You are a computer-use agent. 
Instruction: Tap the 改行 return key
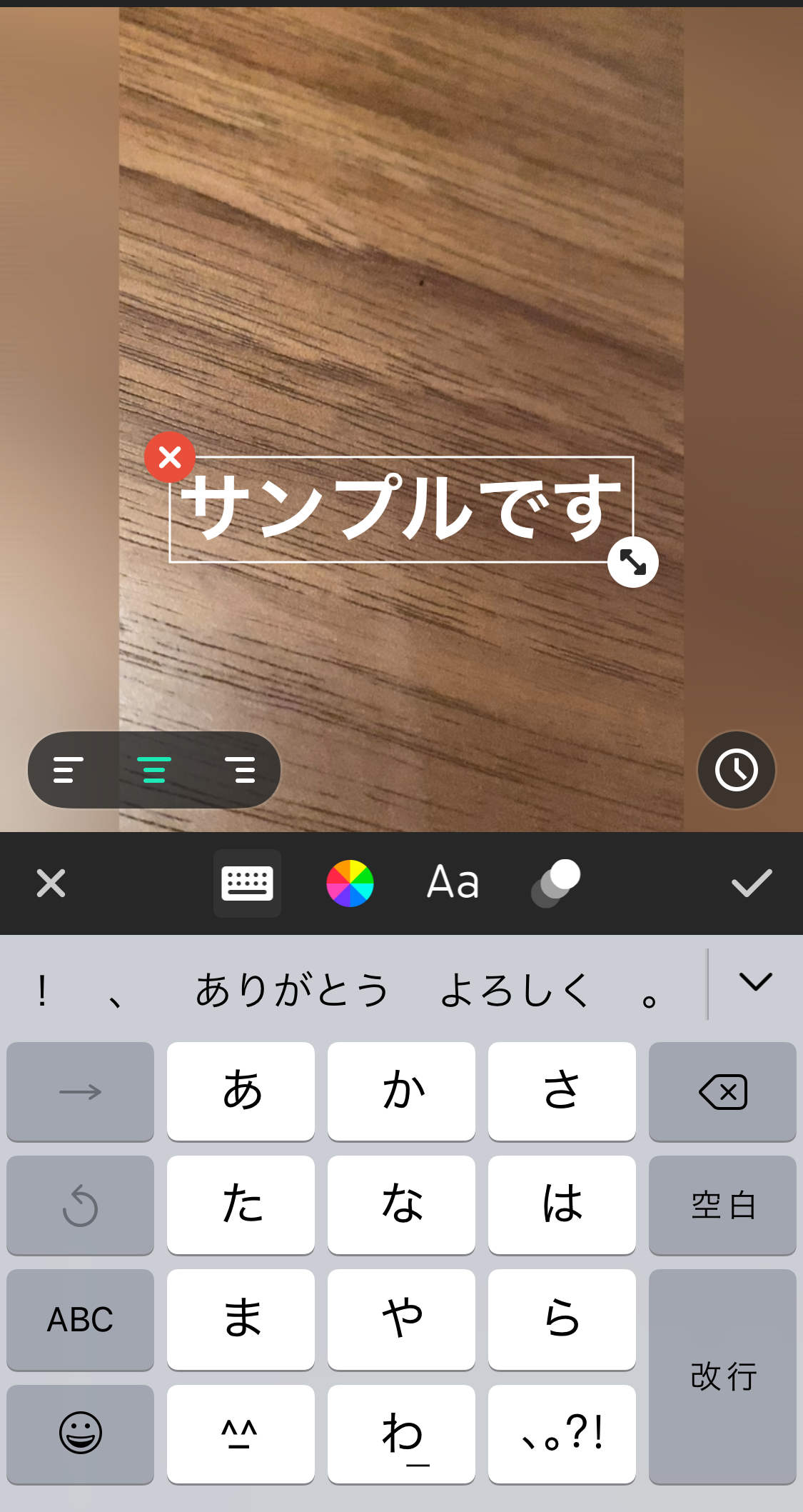[x=722, y=1376]
